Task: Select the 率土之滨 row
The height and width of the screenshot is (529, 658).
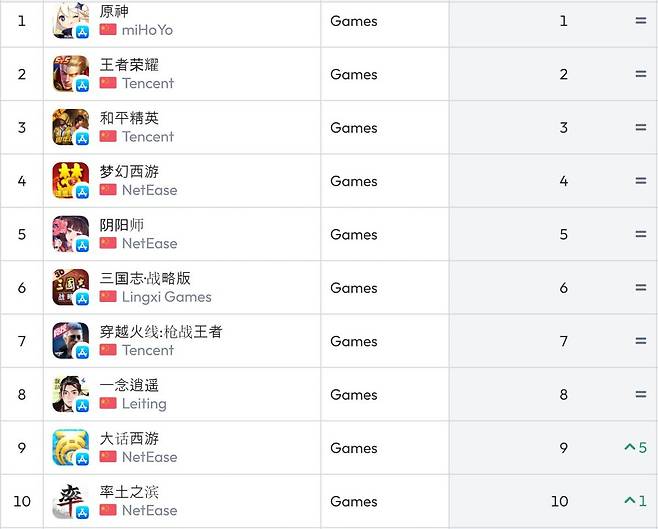Action: tap(129, 492)
